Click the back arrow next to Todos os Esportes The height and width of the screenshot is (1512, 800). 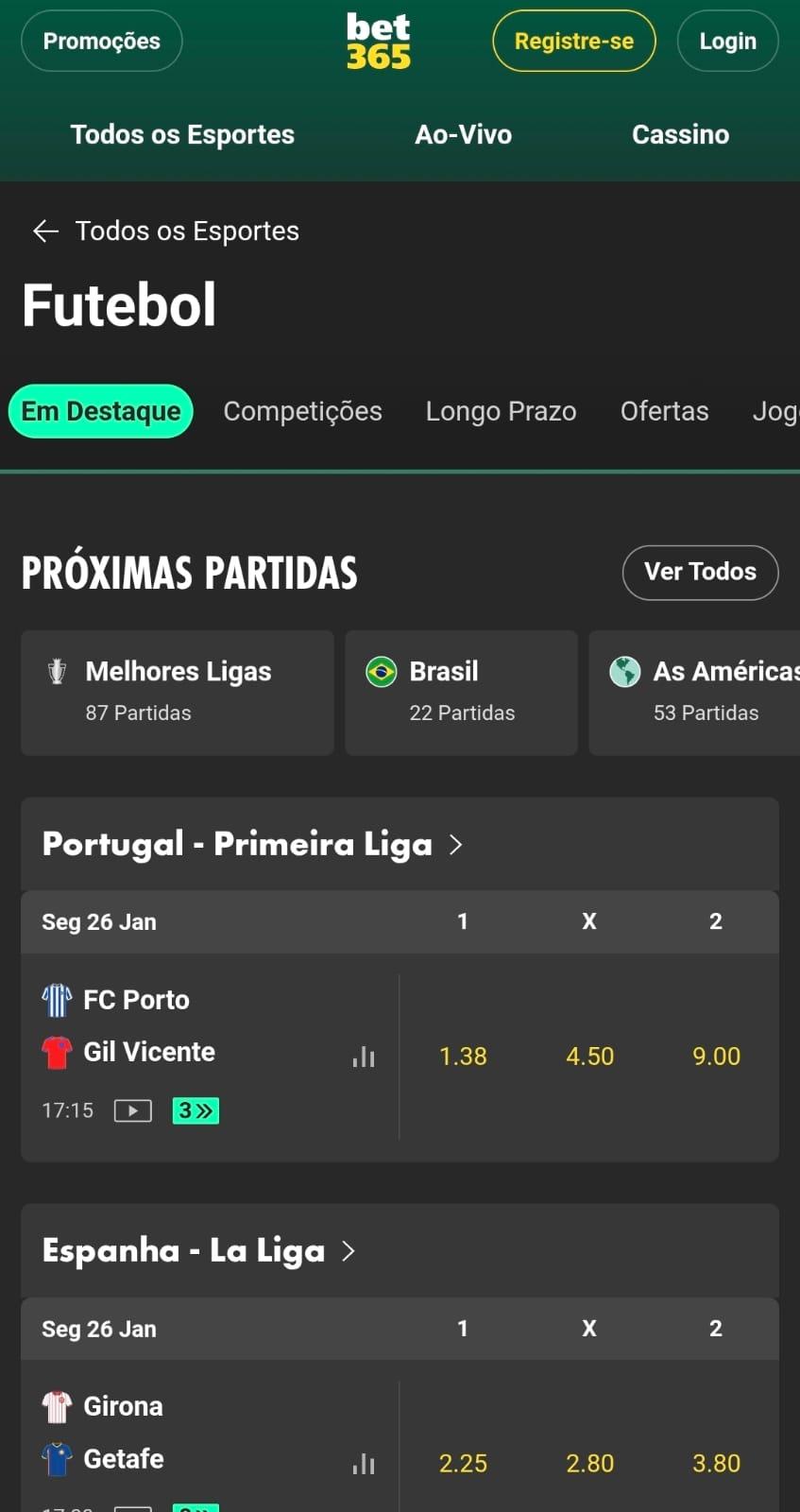click(x=44, y=231)
